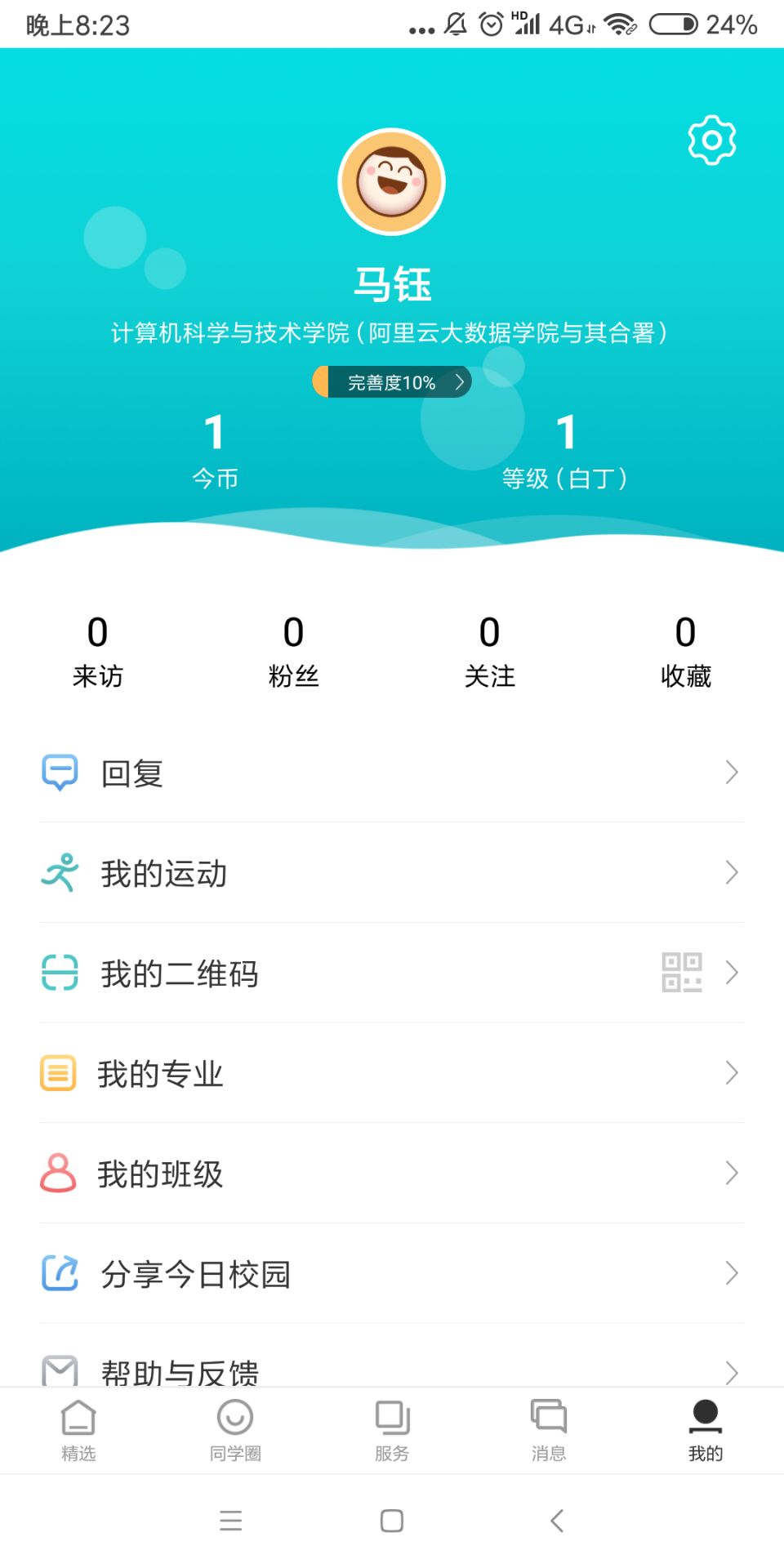Select 分享今日校园 to share the app
Screen dimensions: 784x1568
click(392, 1274)
